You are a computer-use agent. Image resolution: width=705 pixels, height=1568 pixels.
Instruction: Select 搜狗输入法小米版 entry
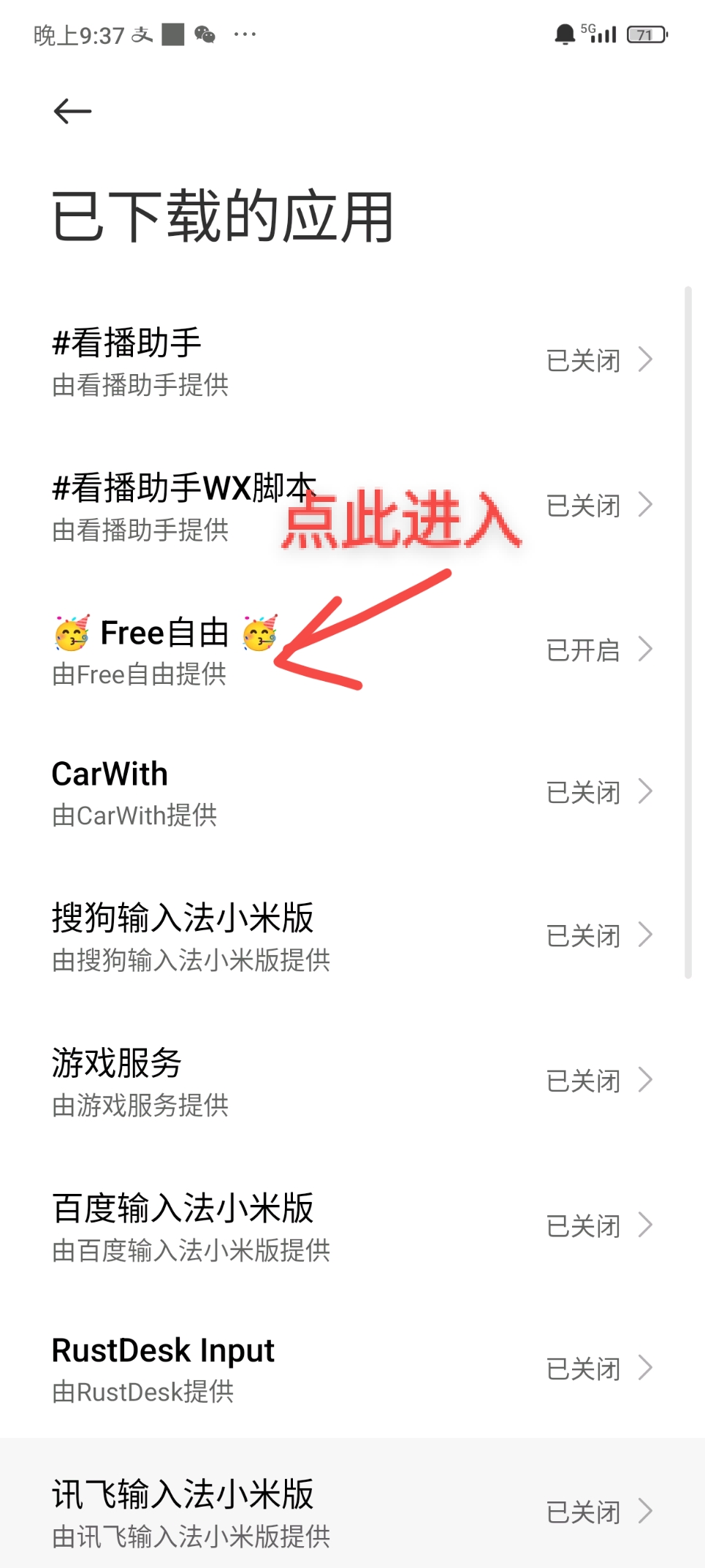click(351, 936)
